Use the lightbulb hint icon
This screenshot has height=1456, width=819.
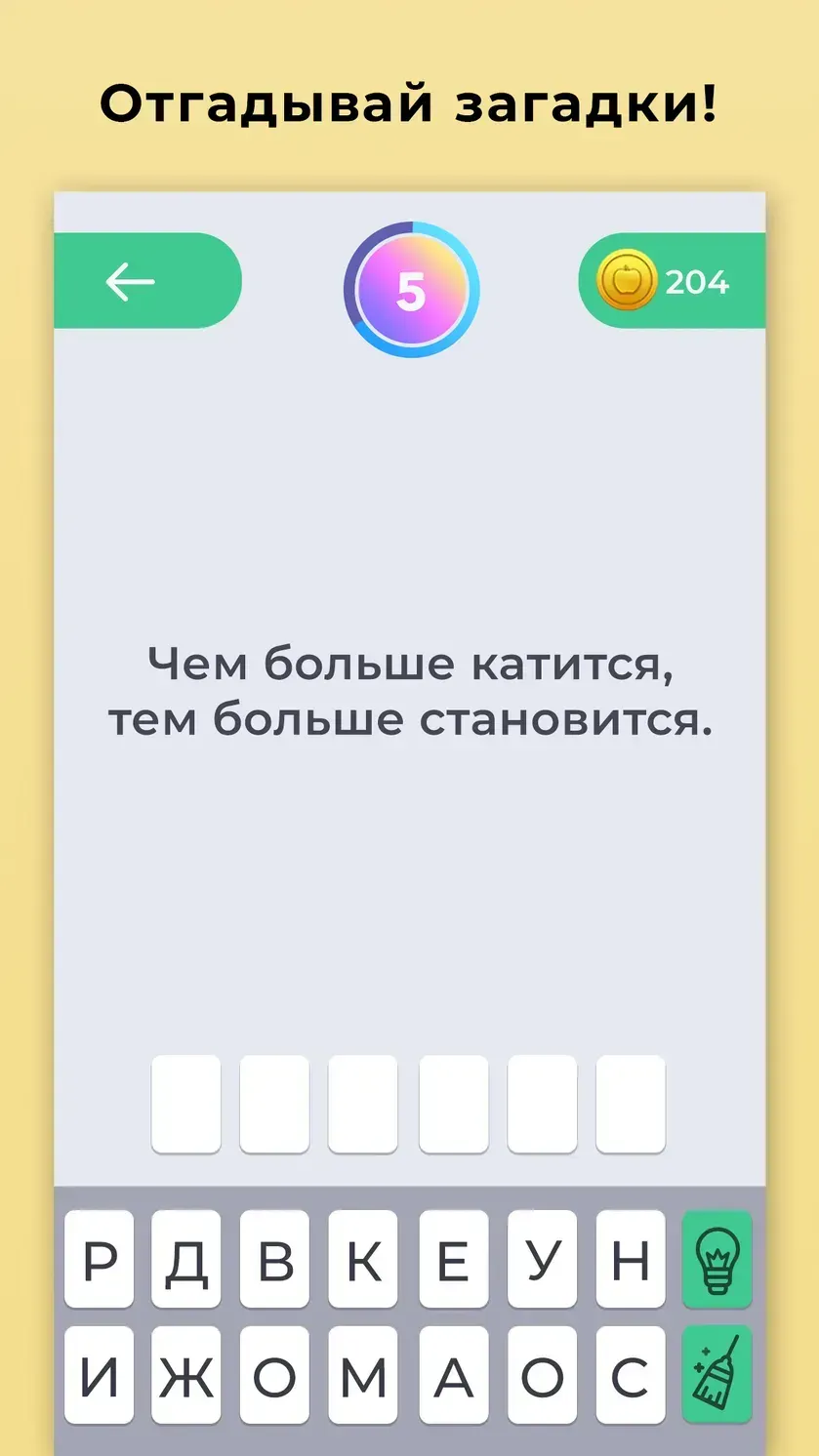coord(717,1261)
